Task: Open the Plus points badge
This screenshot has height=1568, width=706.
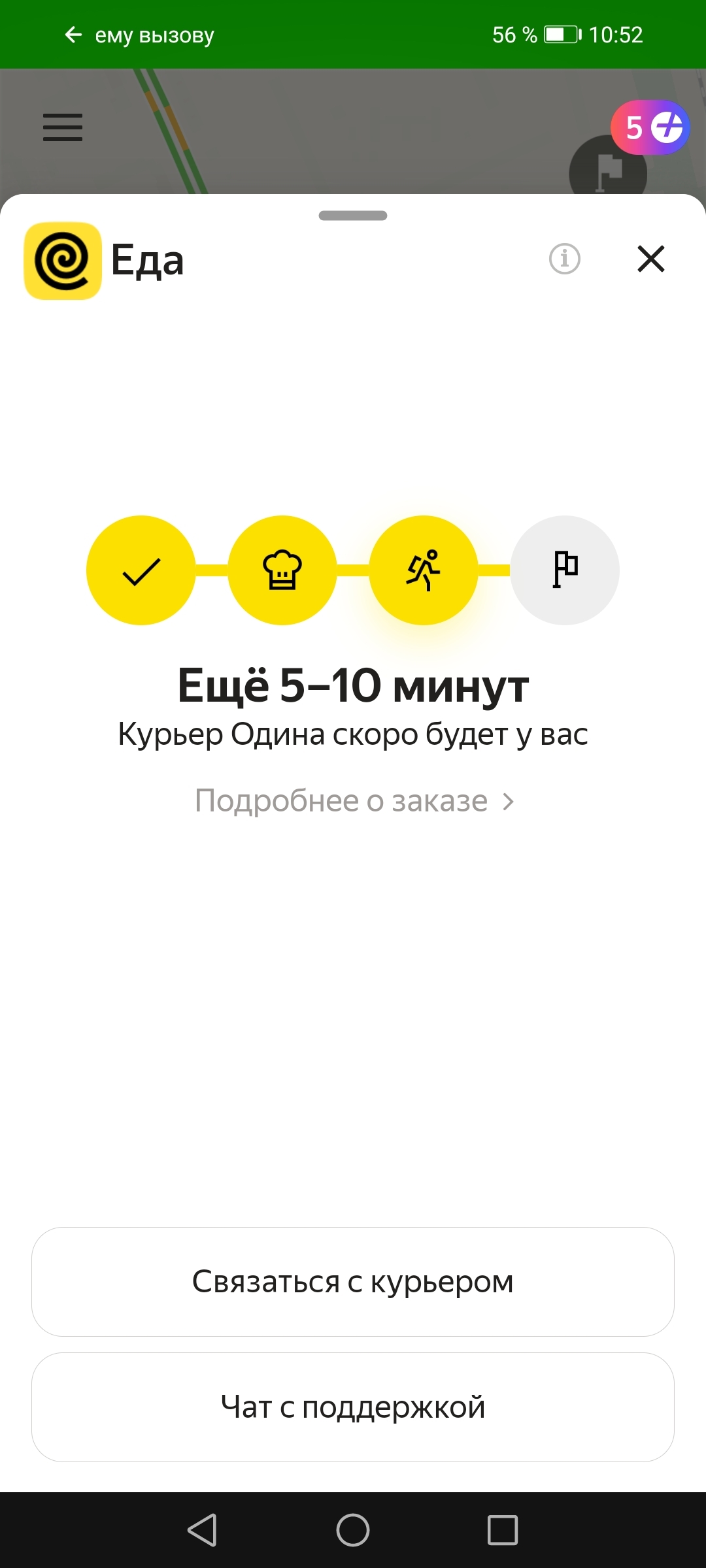Action: pos(650,127)
